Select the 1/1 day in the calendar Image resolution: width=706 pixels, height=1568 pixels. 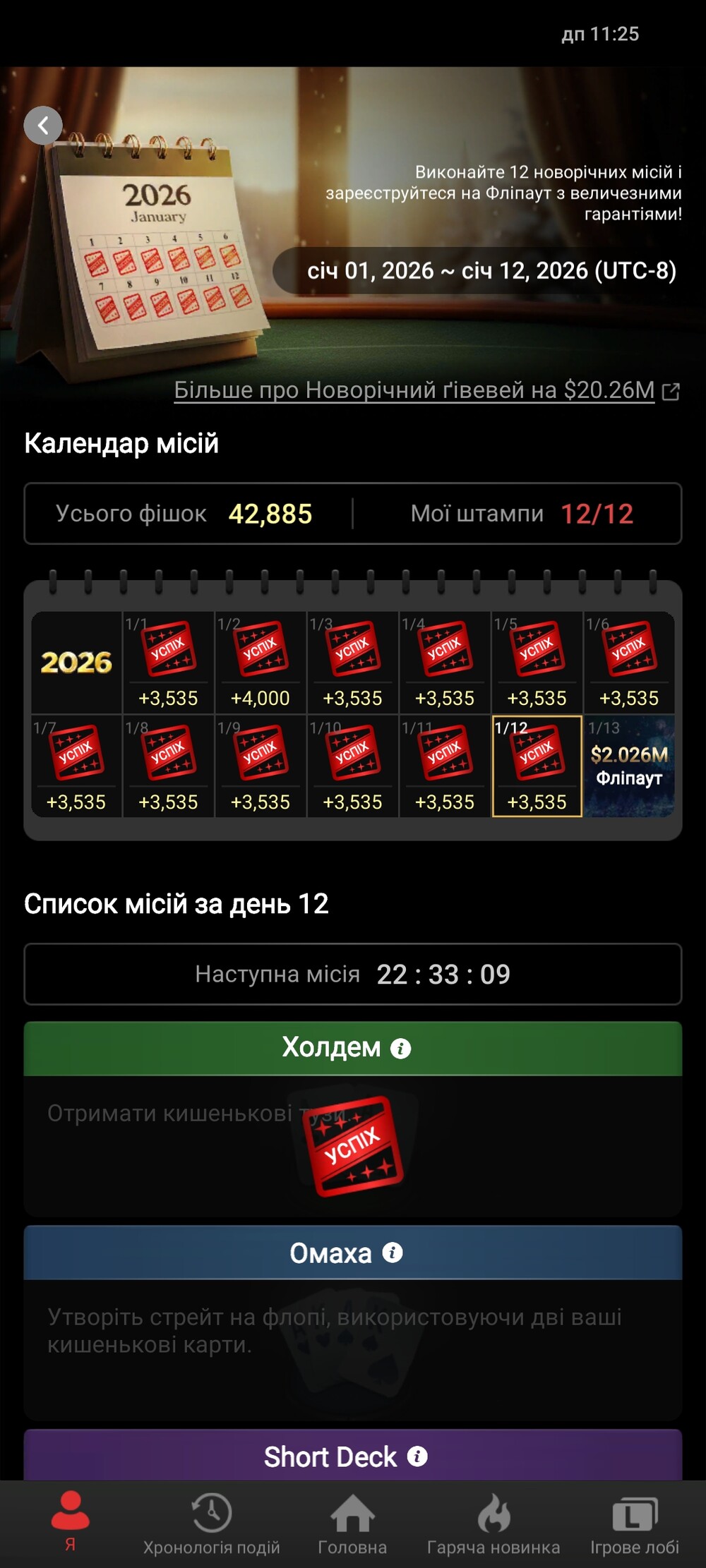(168, 663)
